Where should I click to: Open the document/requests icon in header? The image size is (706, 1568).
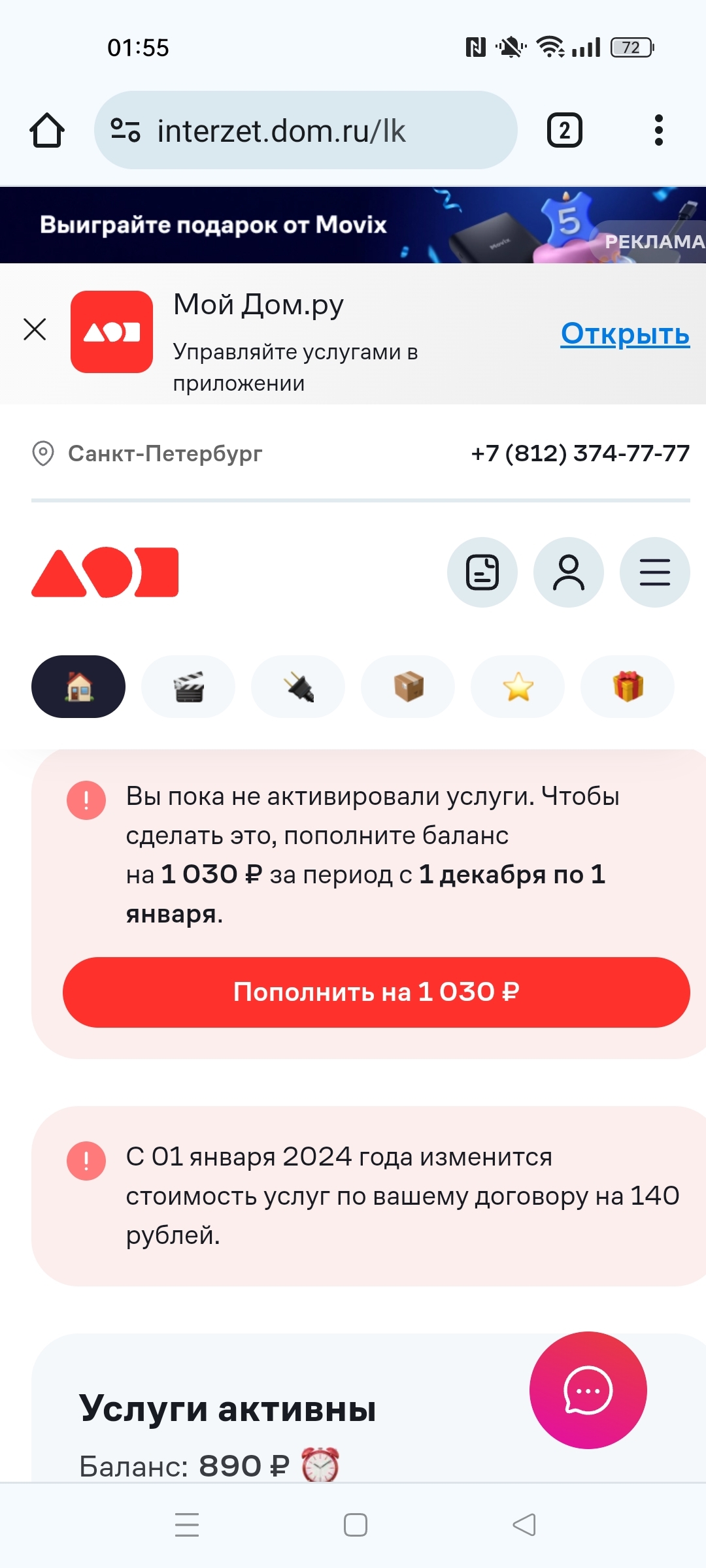click(482, 572)
